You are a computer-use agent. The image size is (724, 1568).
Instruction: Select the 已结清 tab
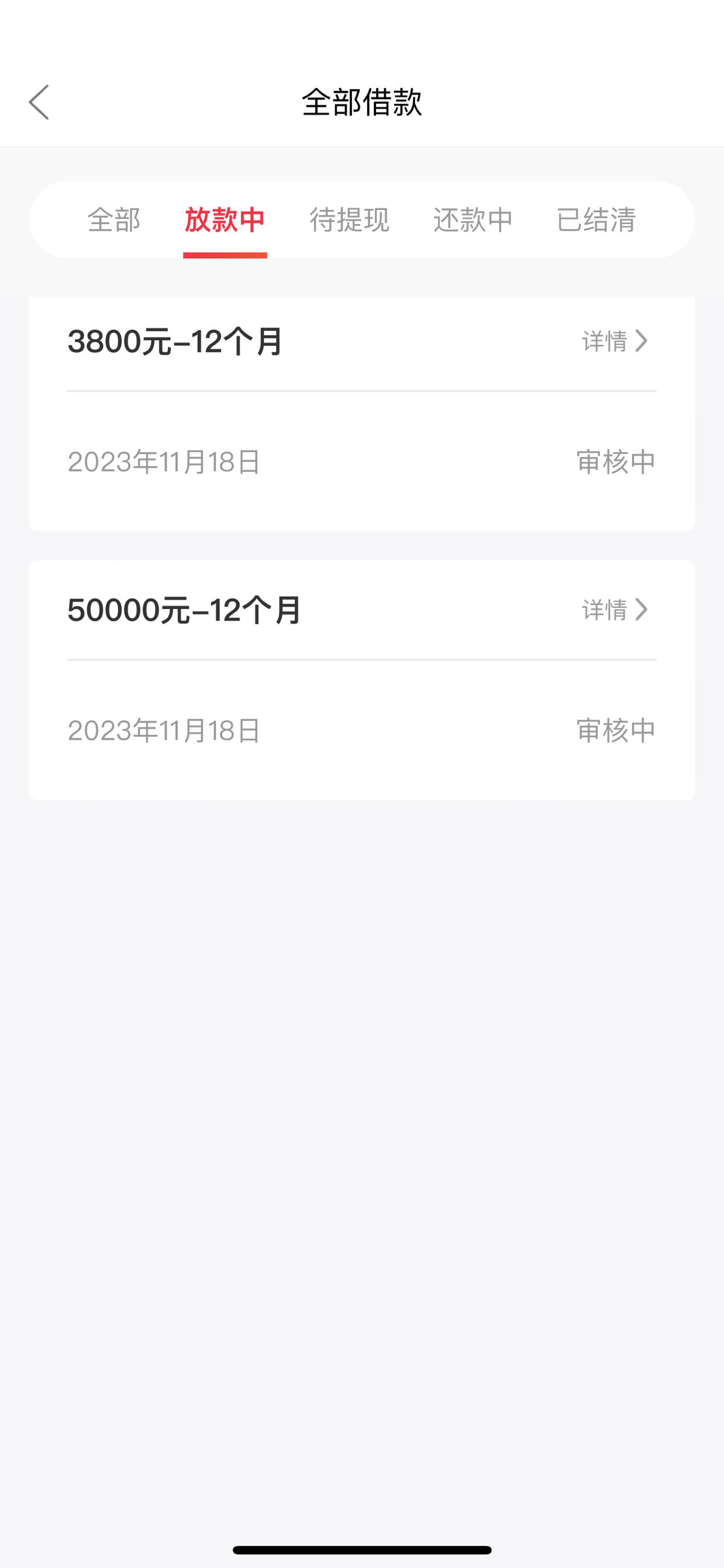[x=597, y=220]
